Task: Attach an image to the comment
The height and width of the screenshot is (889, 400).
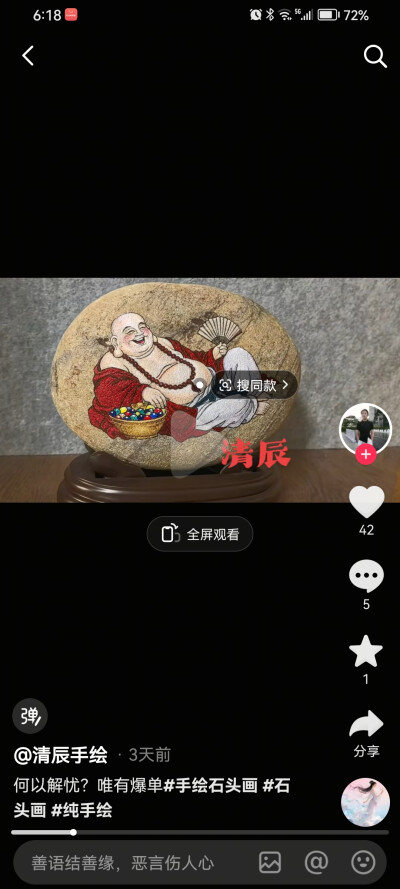Action: pos(270,863)
